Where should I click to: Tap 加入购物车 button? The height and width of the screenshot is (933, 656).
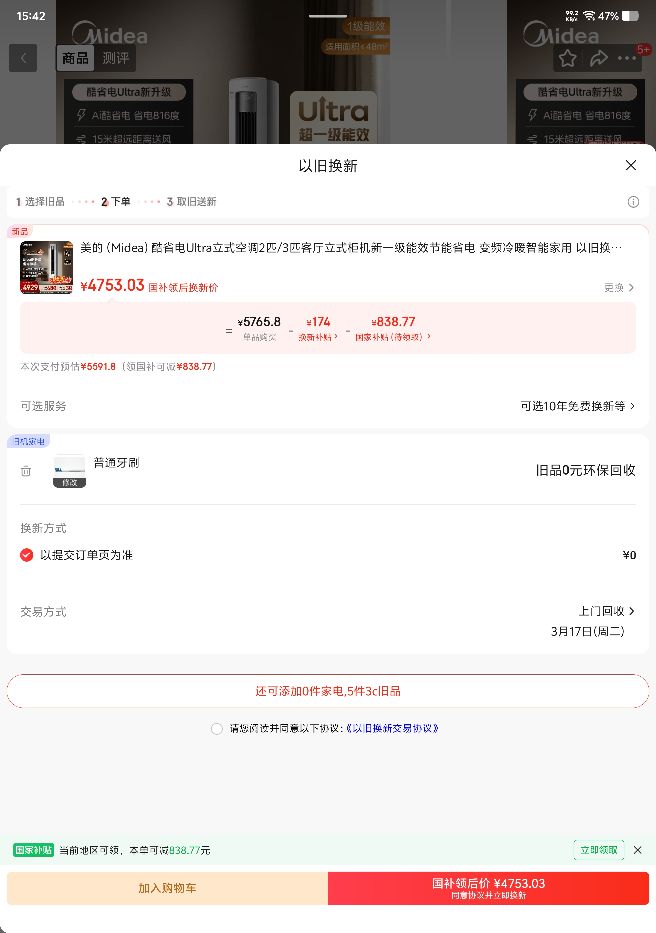(x=167, y=888)
